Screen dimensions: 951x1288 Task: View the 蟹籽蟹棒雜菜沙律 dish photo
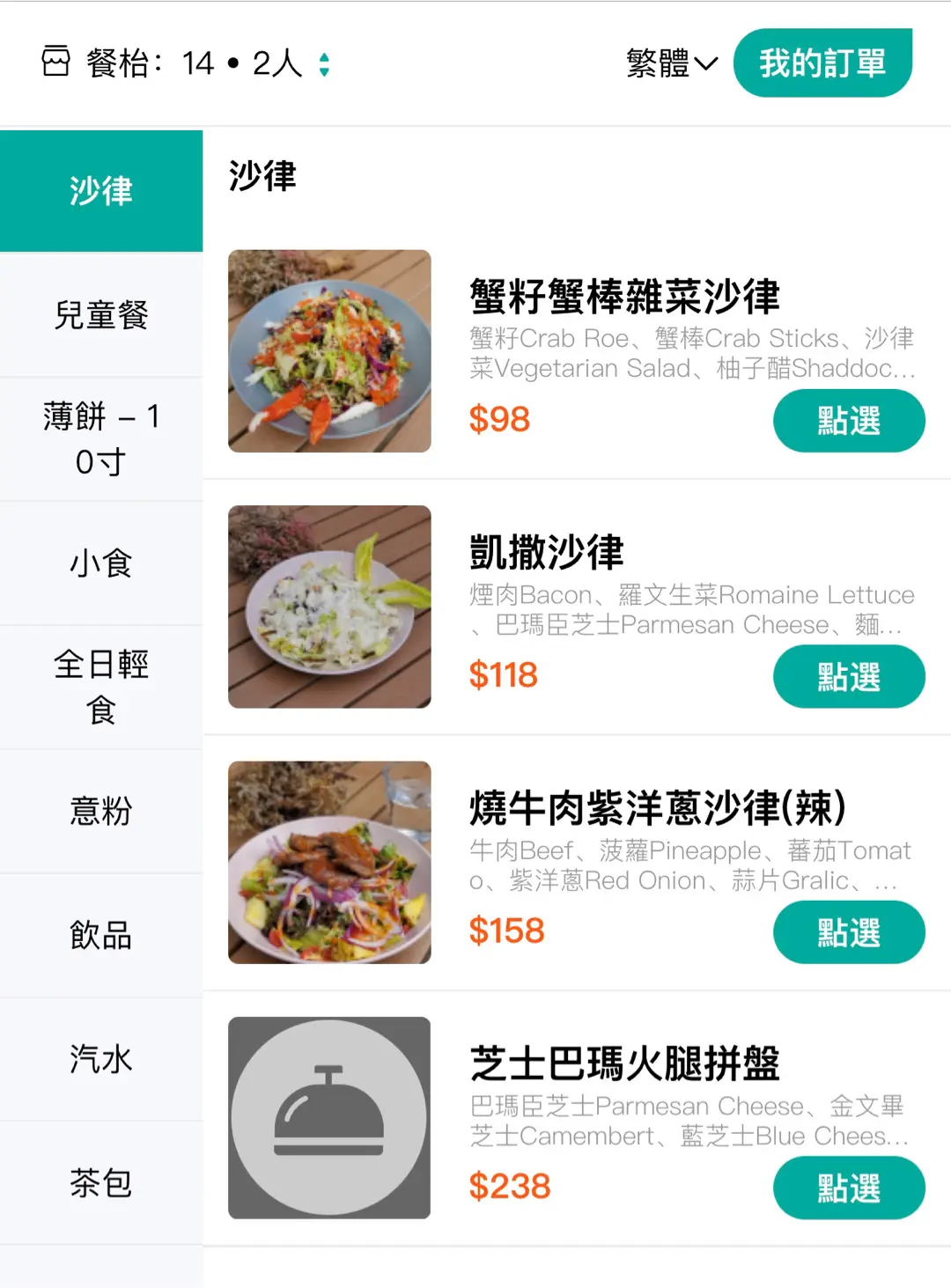(x=329, y=351)
